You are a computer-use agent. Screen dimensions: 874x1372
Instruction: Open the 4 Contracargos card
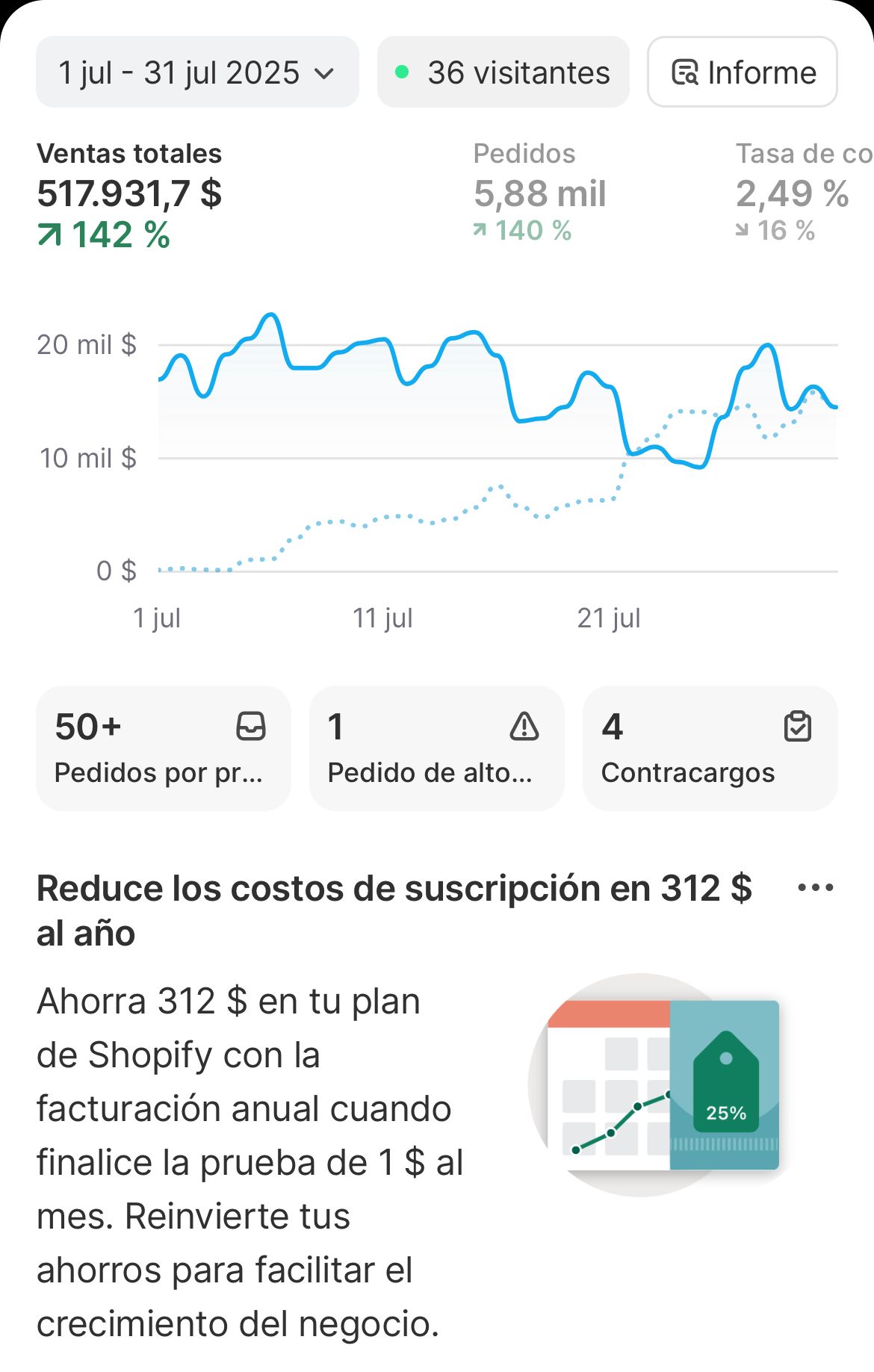710,748
